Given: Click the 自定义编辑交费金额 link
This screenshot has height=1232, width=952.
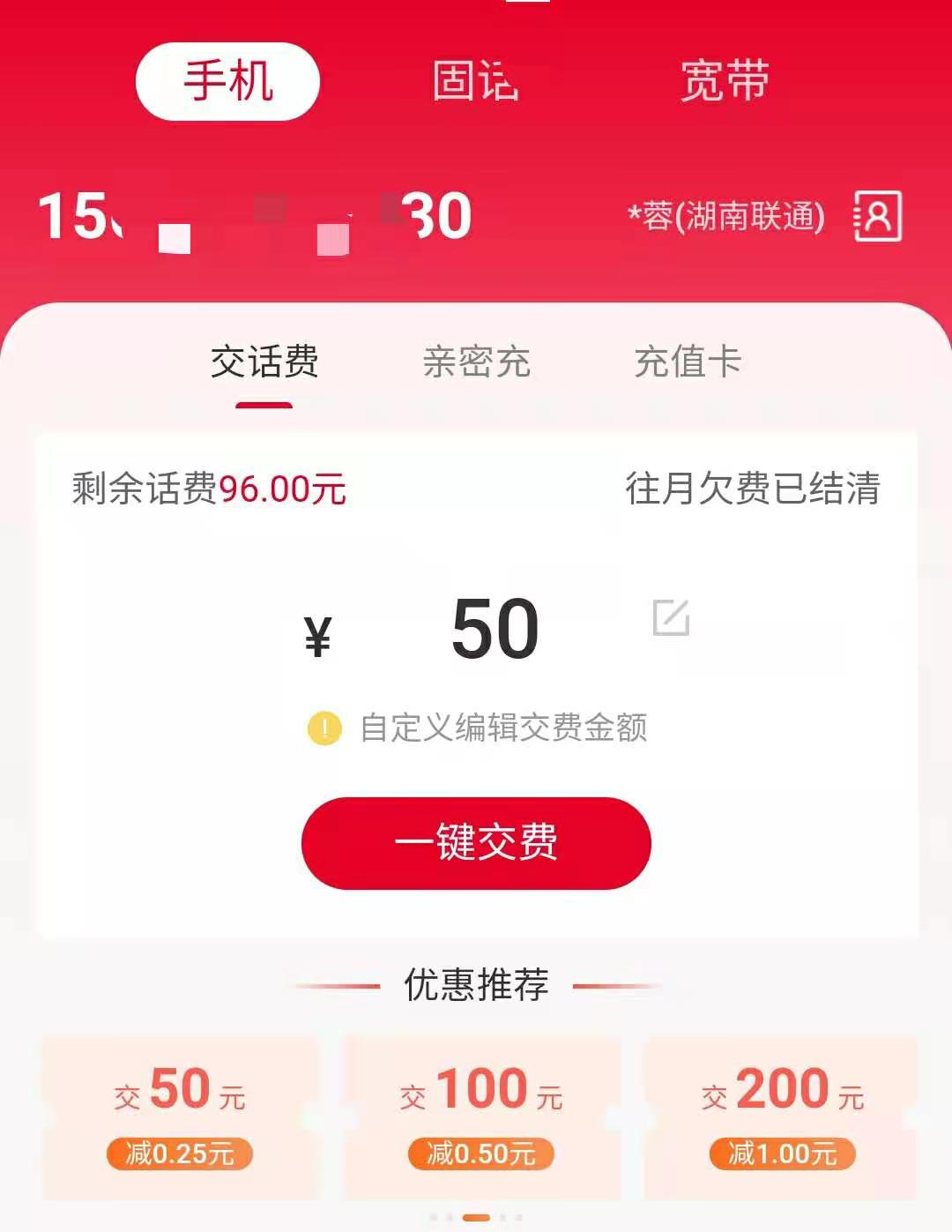Looking at the screenshot, I should (x=505, y=728).
